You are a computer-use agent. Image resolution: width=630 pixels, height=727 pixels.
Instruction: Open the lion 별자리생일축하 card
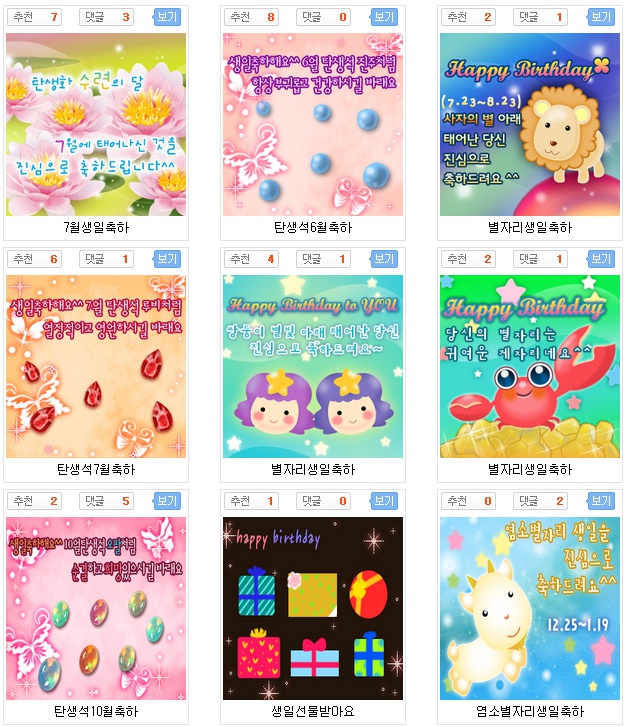pos(530,124)
